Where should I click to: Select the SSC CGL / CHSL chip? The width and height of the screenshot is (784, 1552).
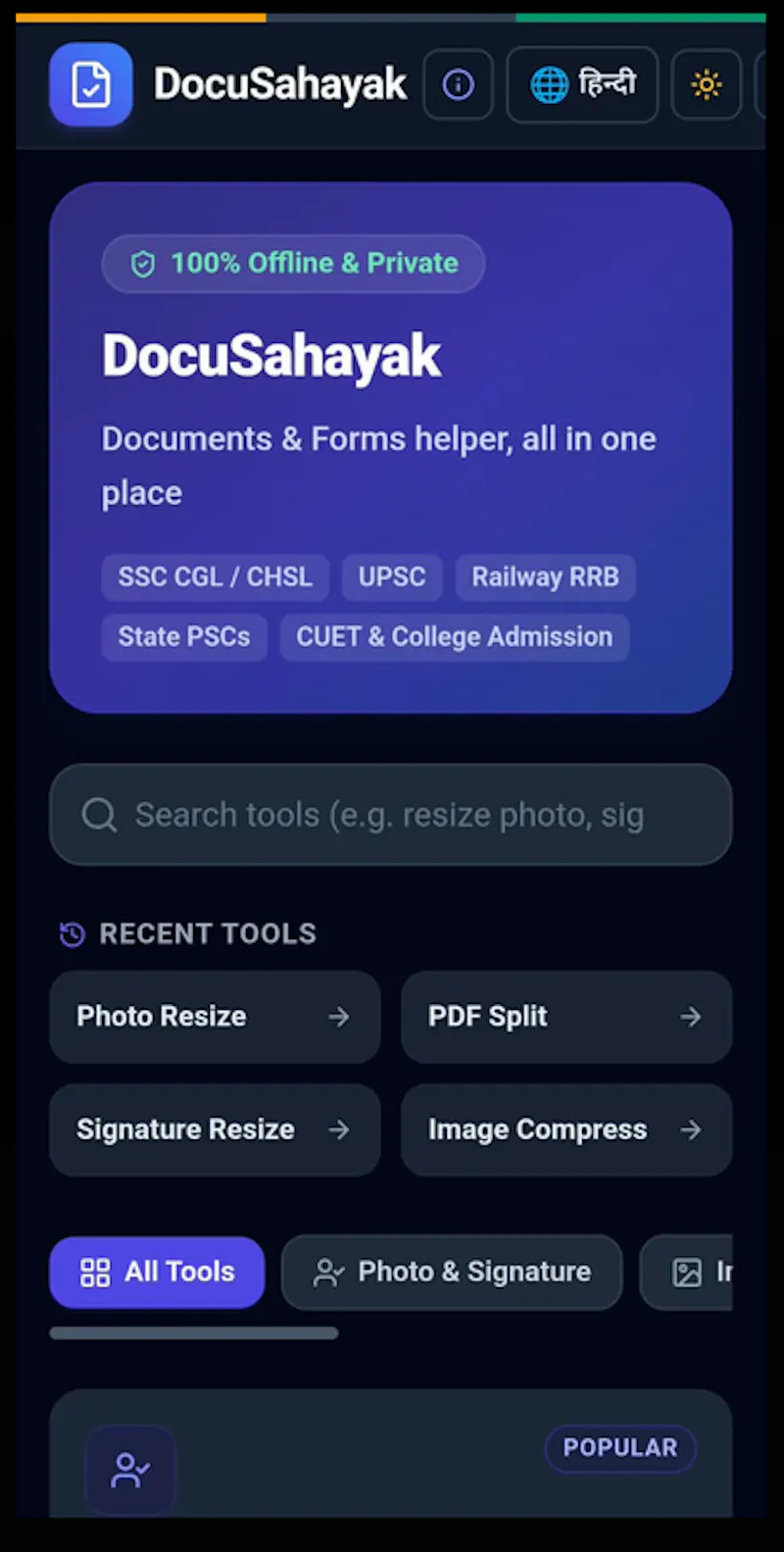click(215, 576)
